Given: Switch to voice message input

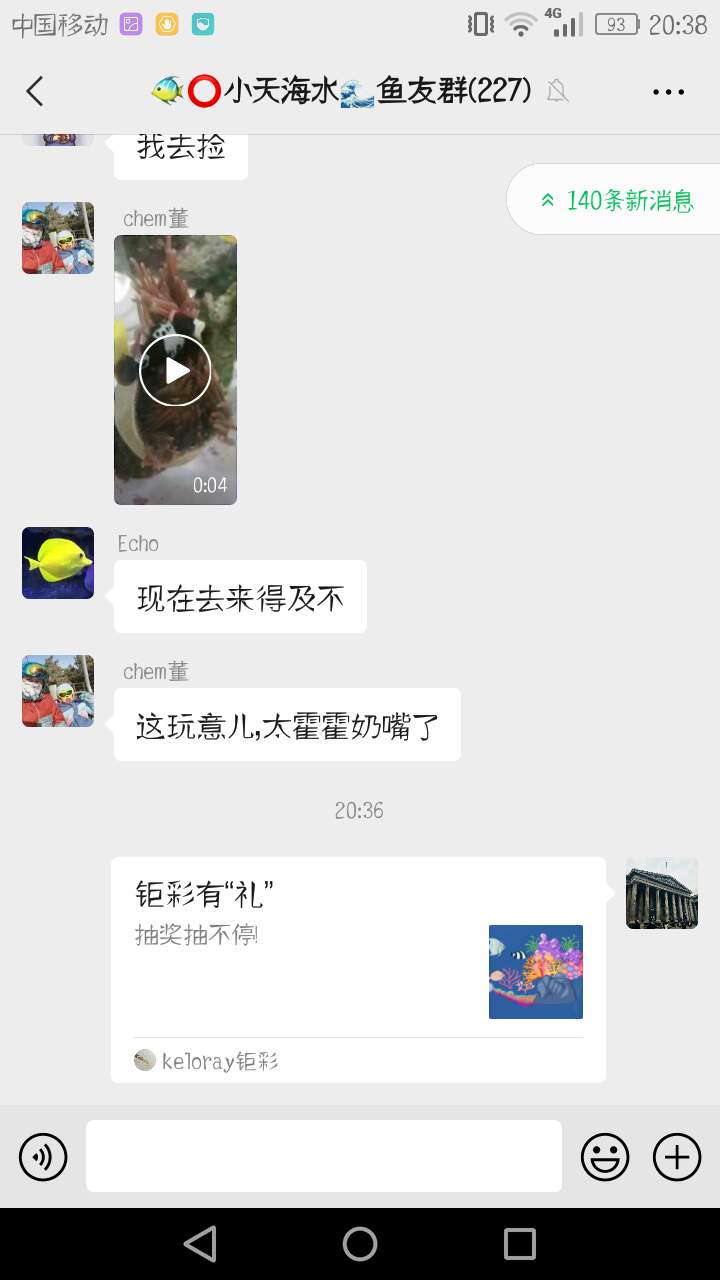Looking at the screenshot, I should tap(43, 1157).
